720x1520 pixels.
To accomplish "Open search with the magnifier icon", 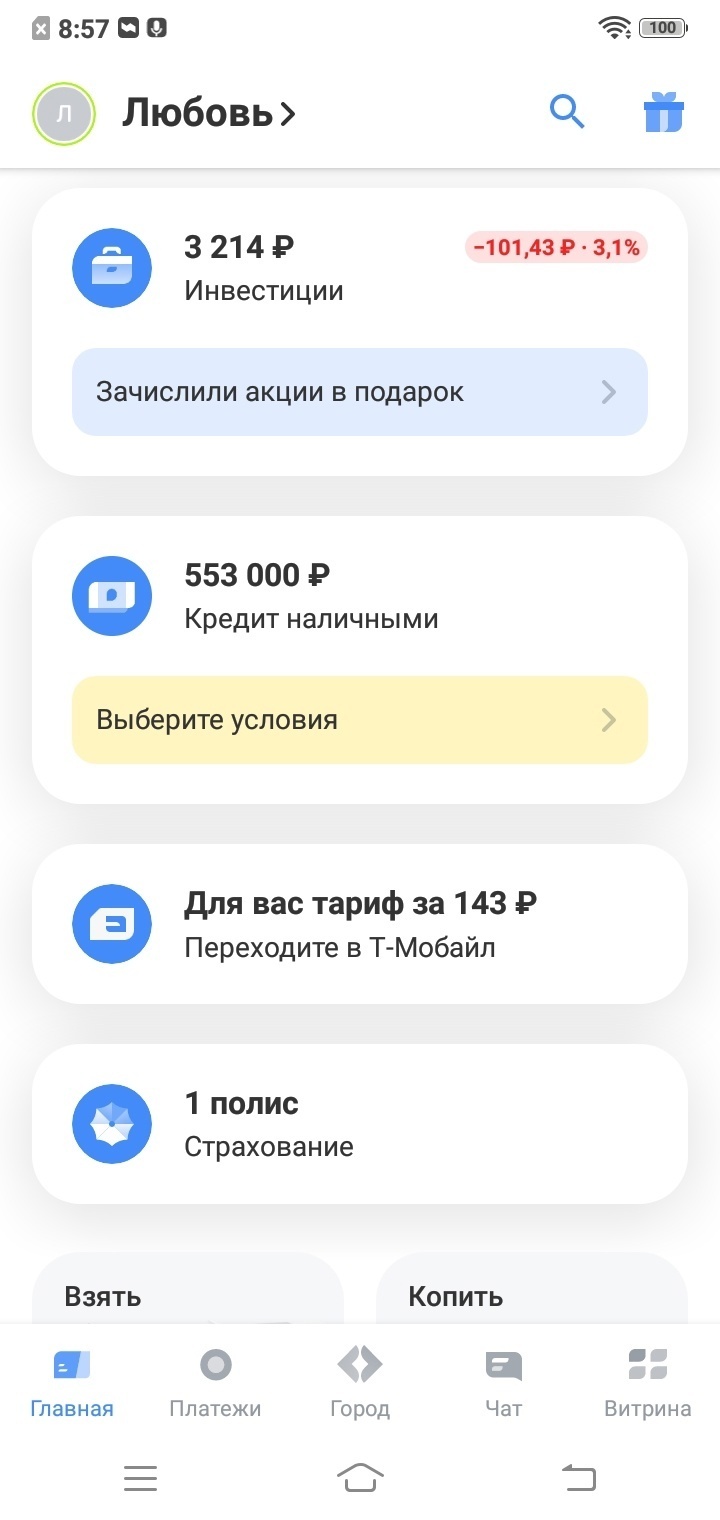I will pos(567,112).
